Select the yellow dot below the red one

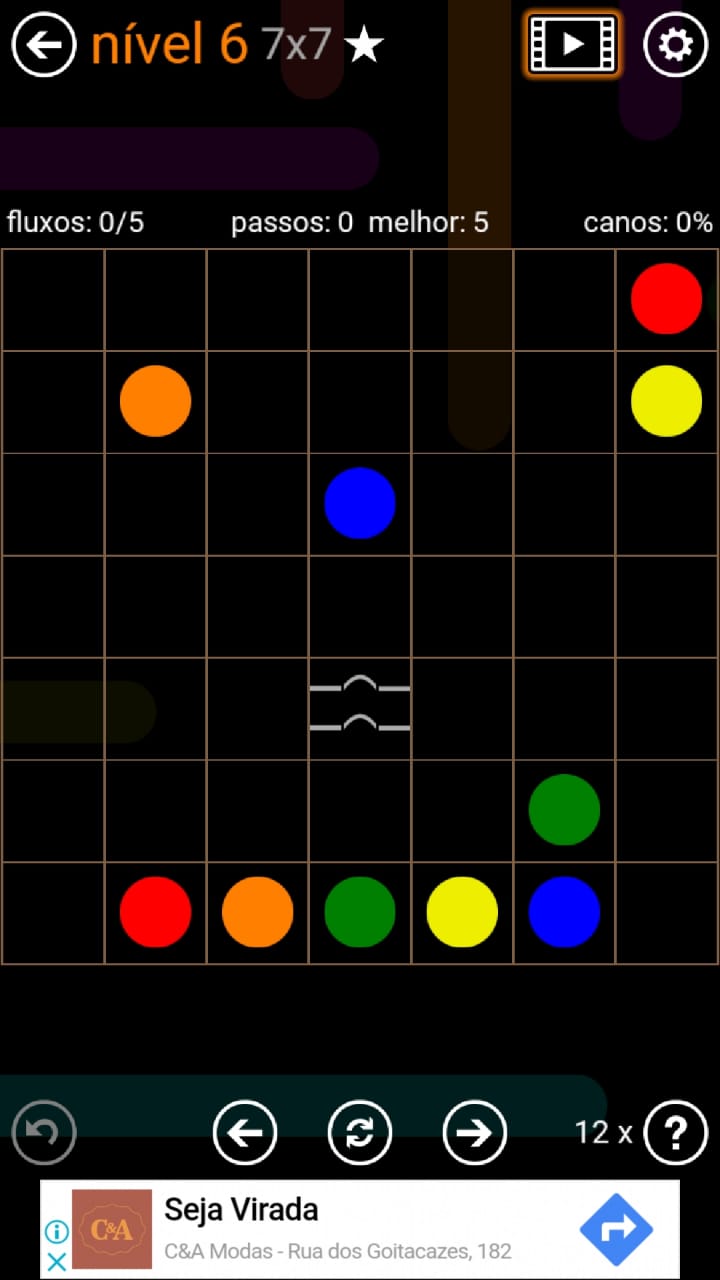pyautogui.click(x=666, y=401)
